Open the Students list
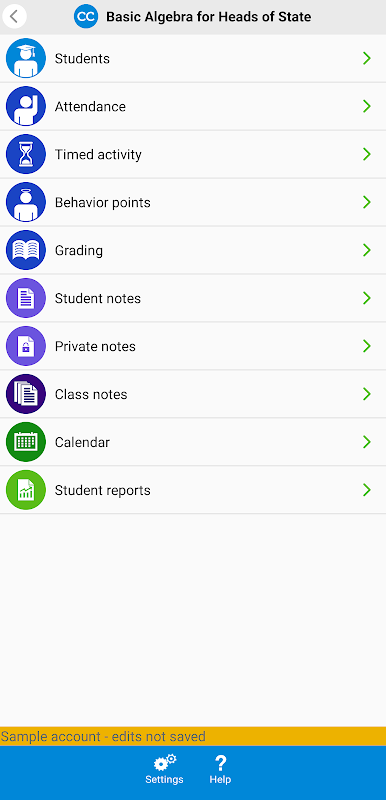Image resolution: width=386 pixels, height=800 pixels. [193, 59]
